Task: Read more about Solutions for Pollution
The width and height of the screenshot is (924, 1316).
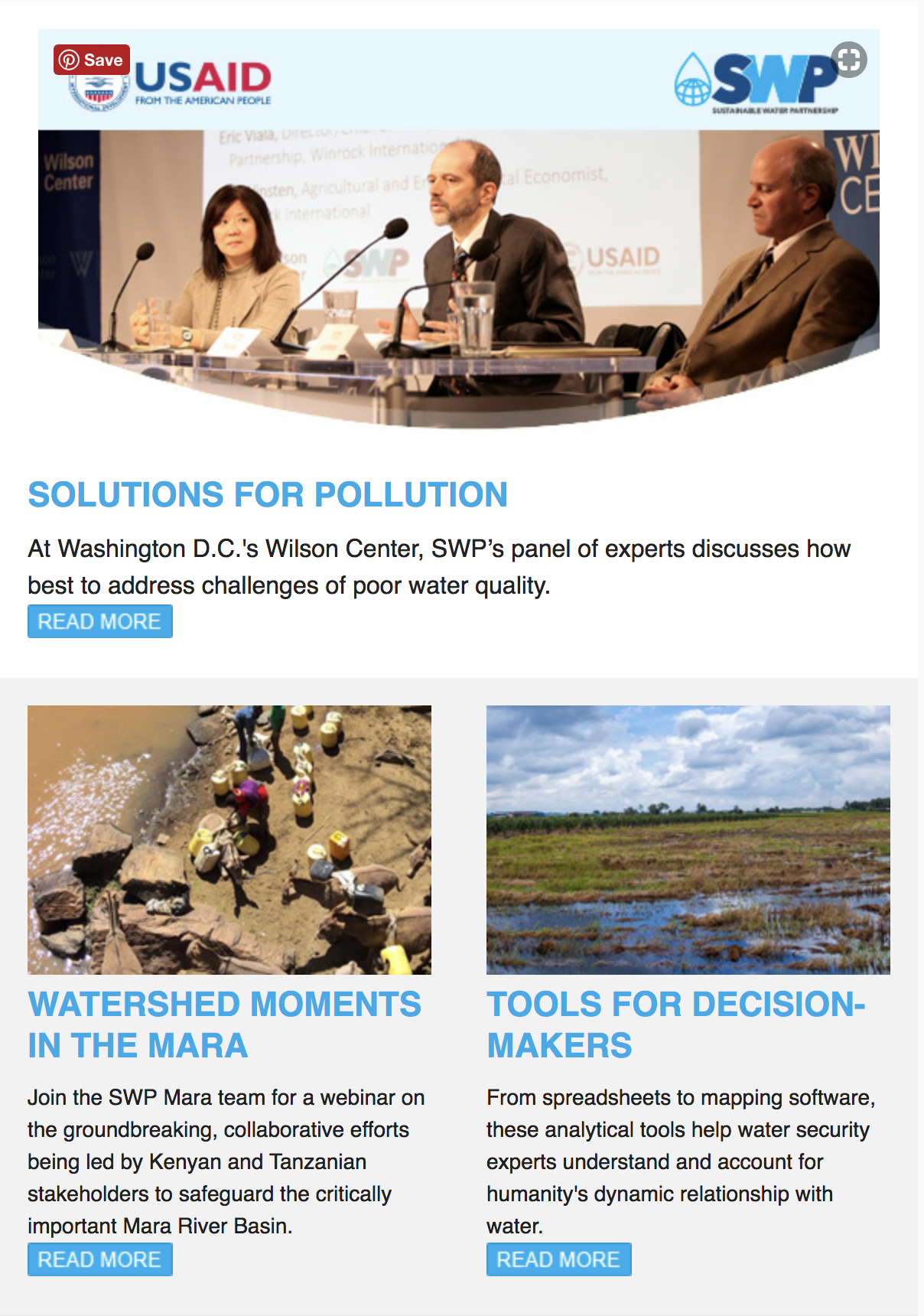Action: [x=99, y=621]
